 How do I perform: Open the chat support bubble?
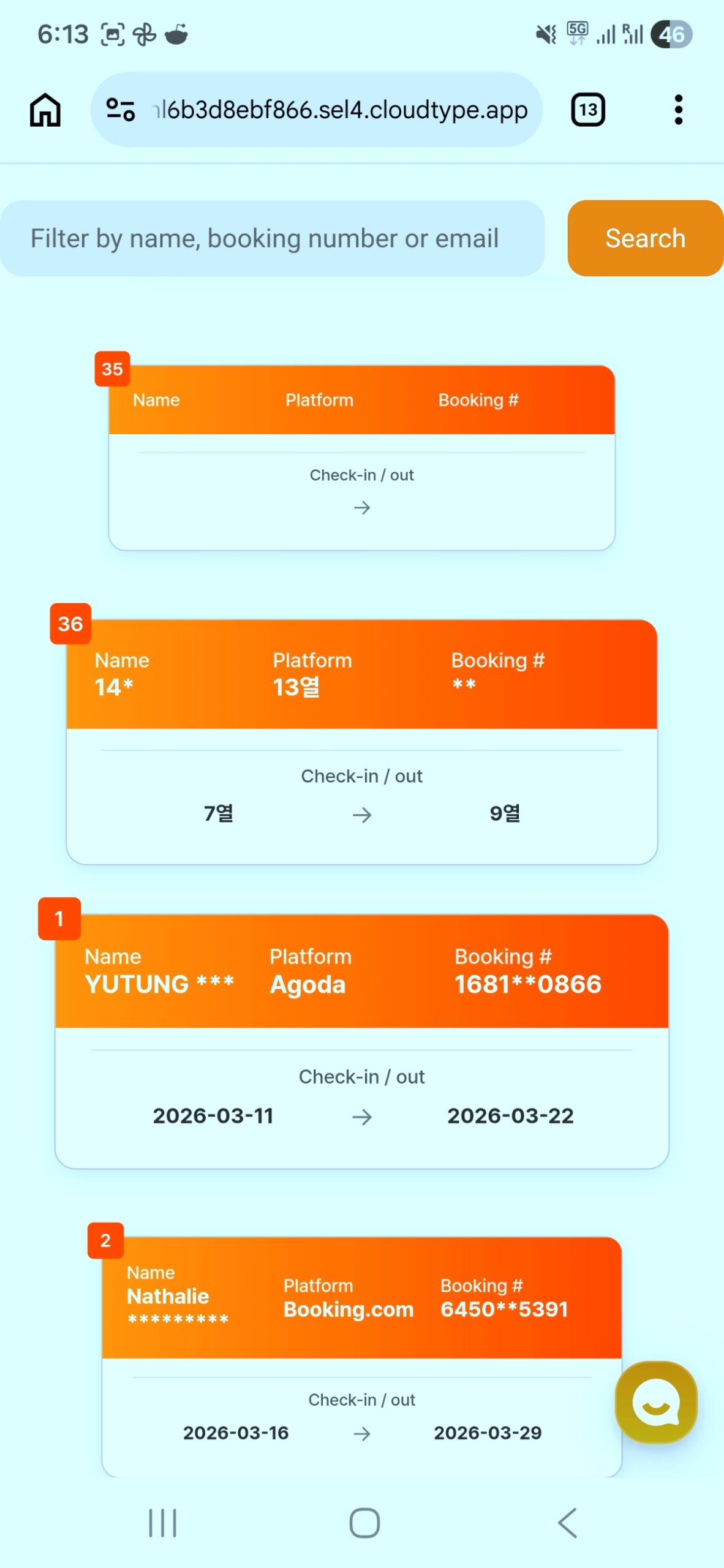656,1401
